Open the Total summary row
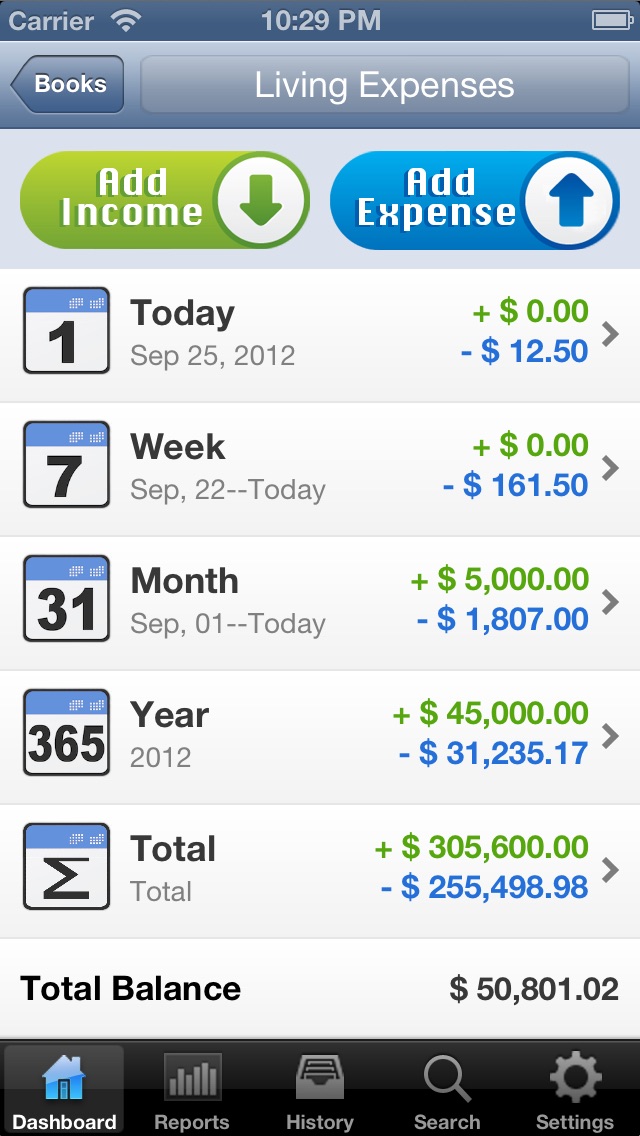The image size is (640, 1136). (320, 871)
